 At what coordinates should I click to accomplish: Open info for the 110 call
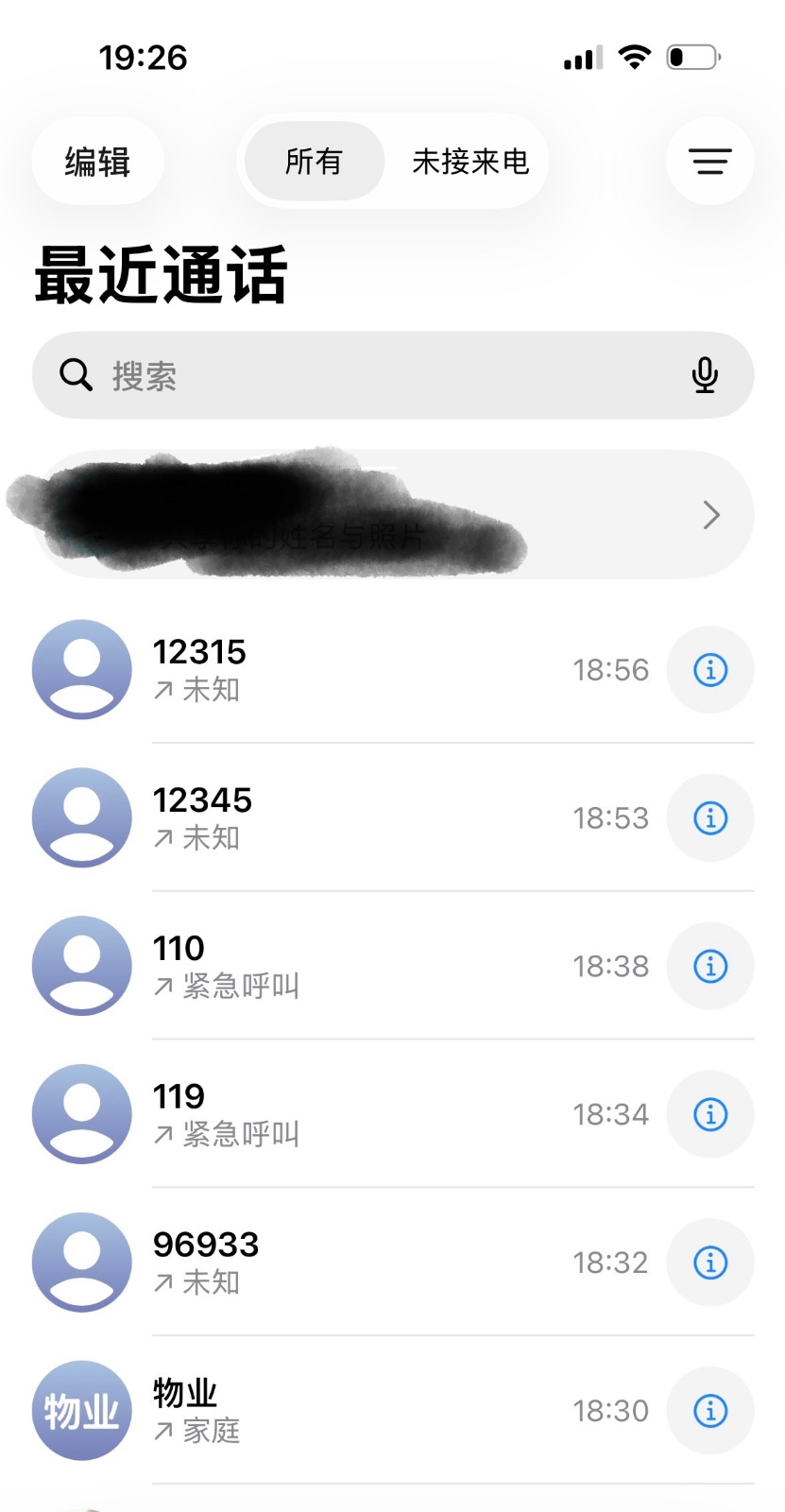point(709,966)
